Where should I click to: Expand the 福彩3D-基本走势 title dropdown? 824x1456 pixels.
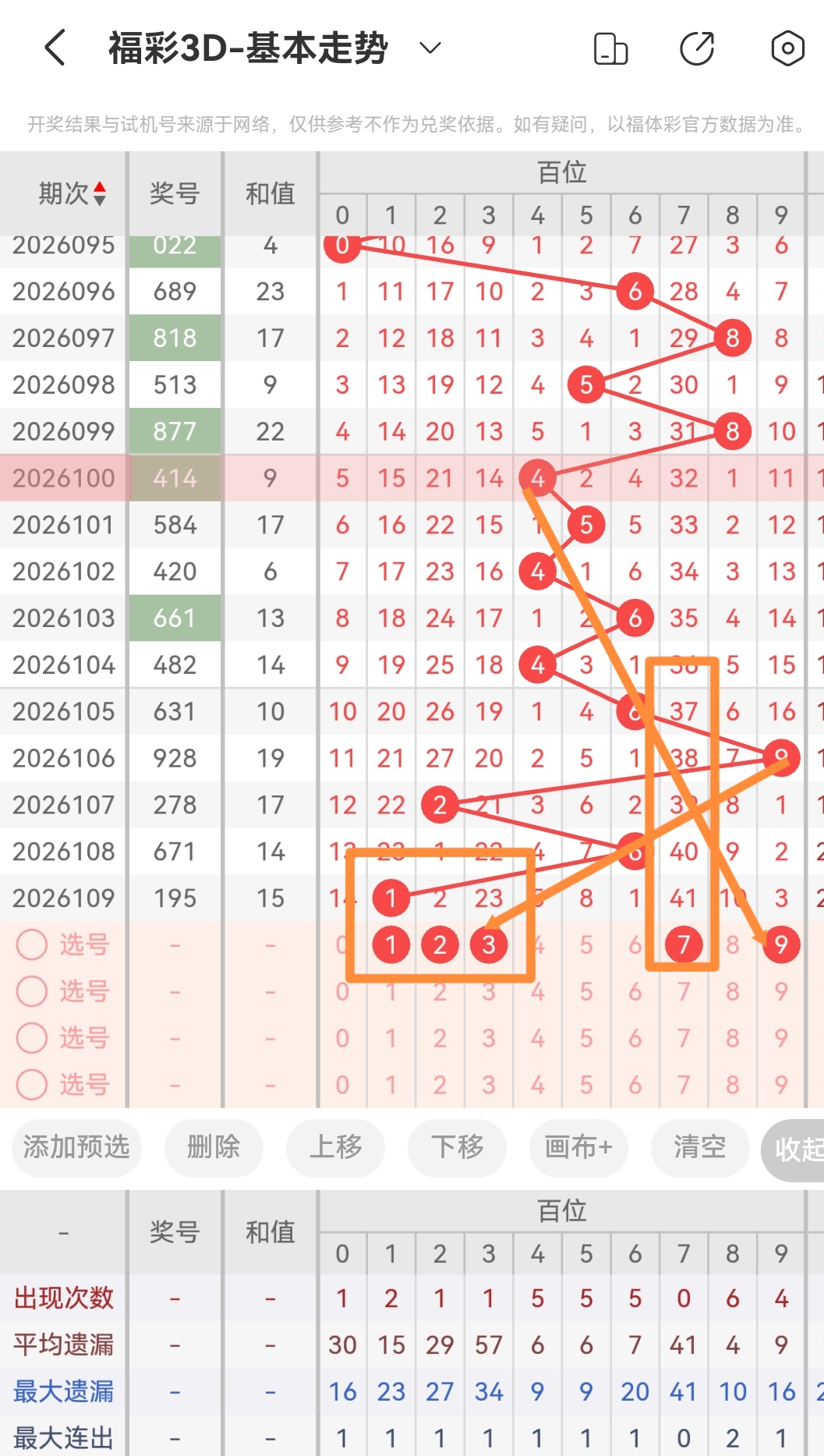coord(430,48)
